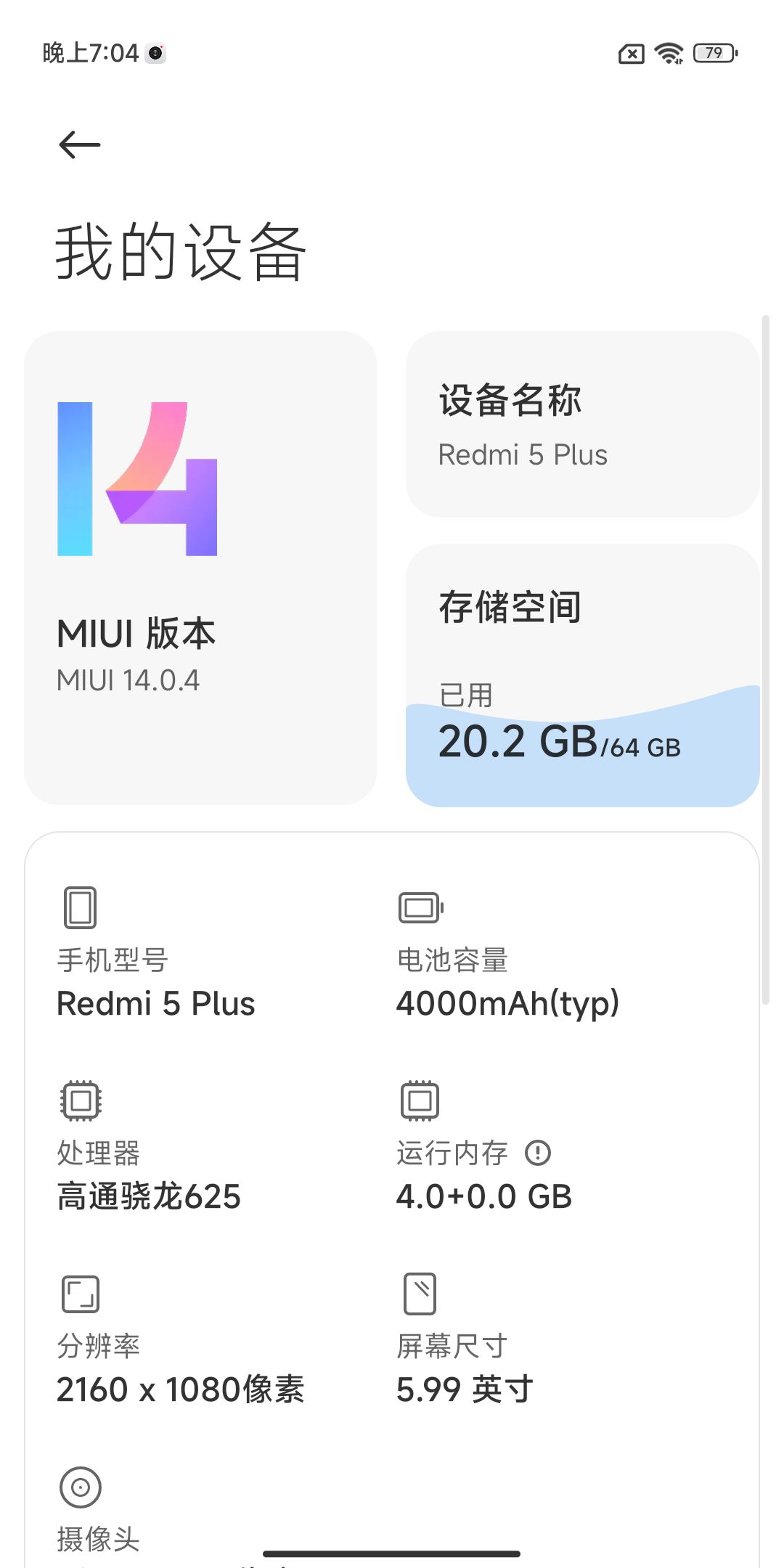Screen dimensions: 784x1568
Task: Open the 设备名称 Redmi 5 Plus card
Action: (583, 425)
